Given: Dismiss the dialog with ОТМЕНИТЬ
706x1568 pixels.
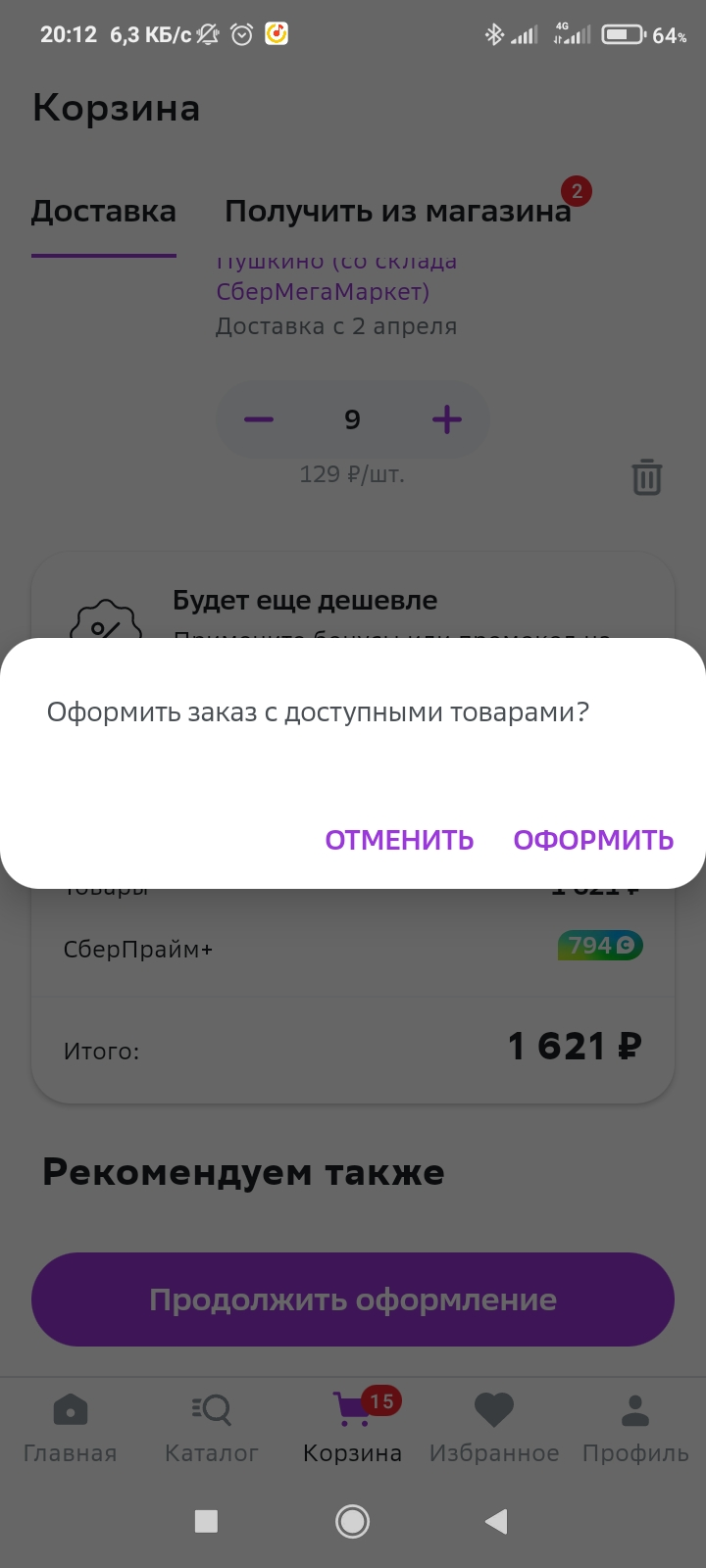Looking at the screenshot, I should 399,840.
